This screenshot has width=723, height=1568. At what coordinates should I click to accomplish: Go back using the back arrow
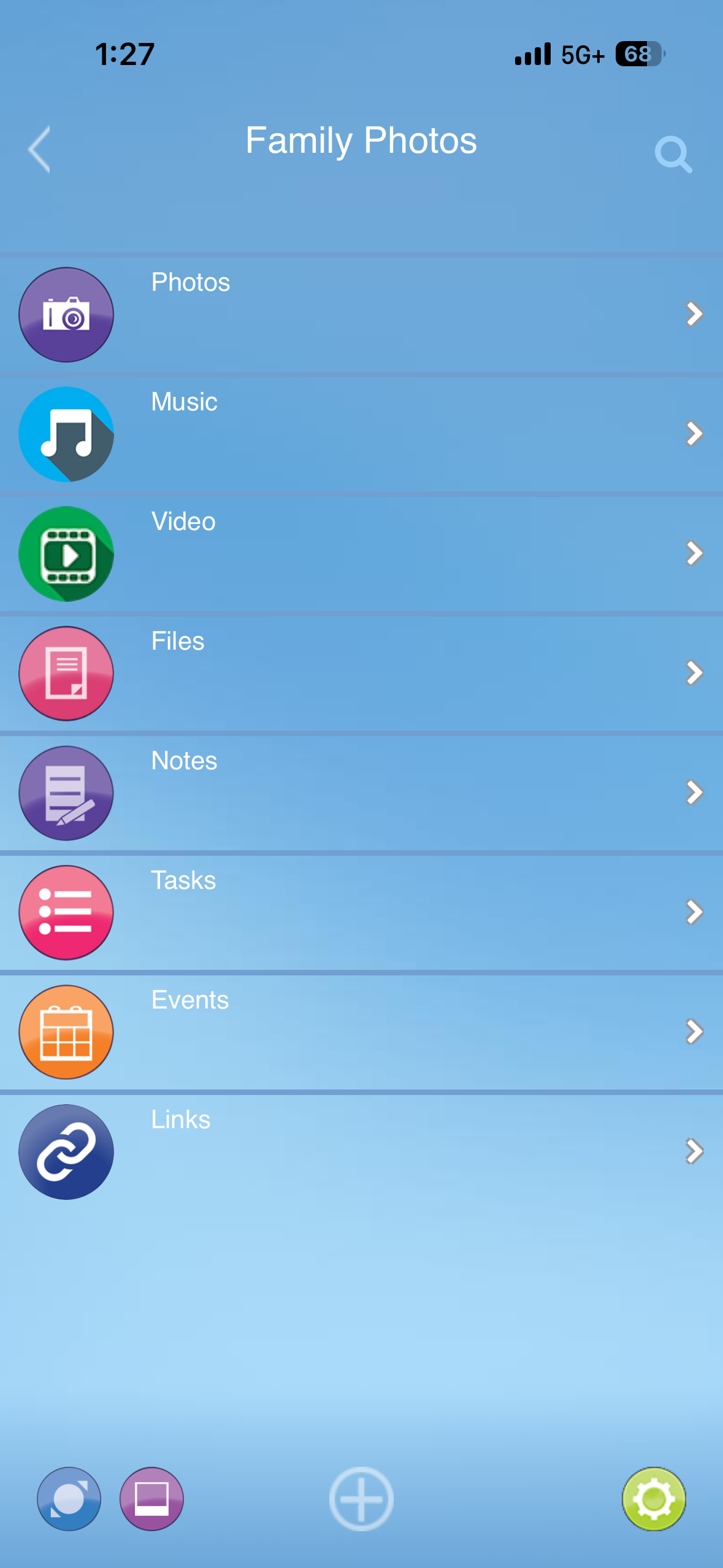(x=40, y=150)
